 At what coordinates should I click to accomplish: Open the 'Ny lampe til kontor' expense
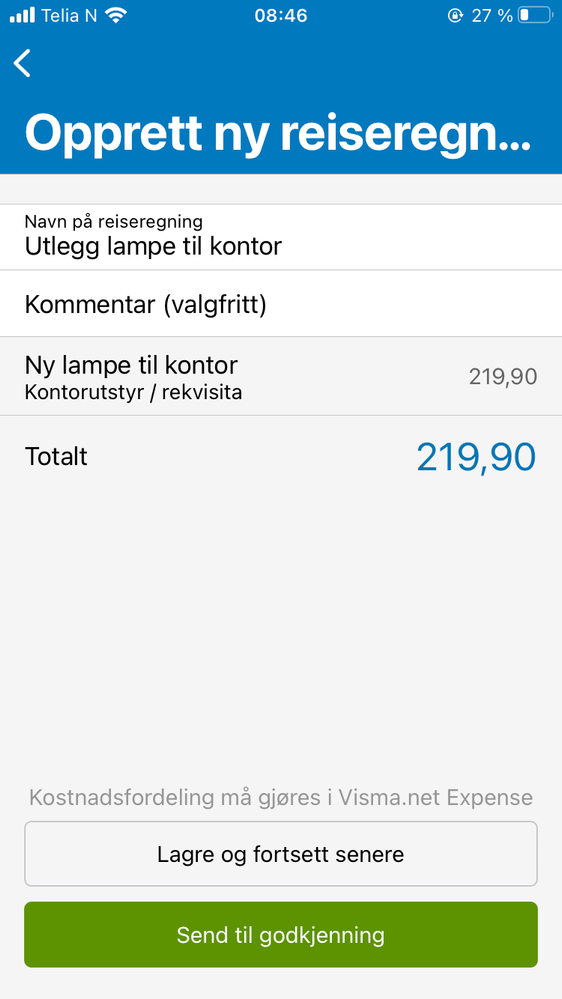tap(281, 377)
